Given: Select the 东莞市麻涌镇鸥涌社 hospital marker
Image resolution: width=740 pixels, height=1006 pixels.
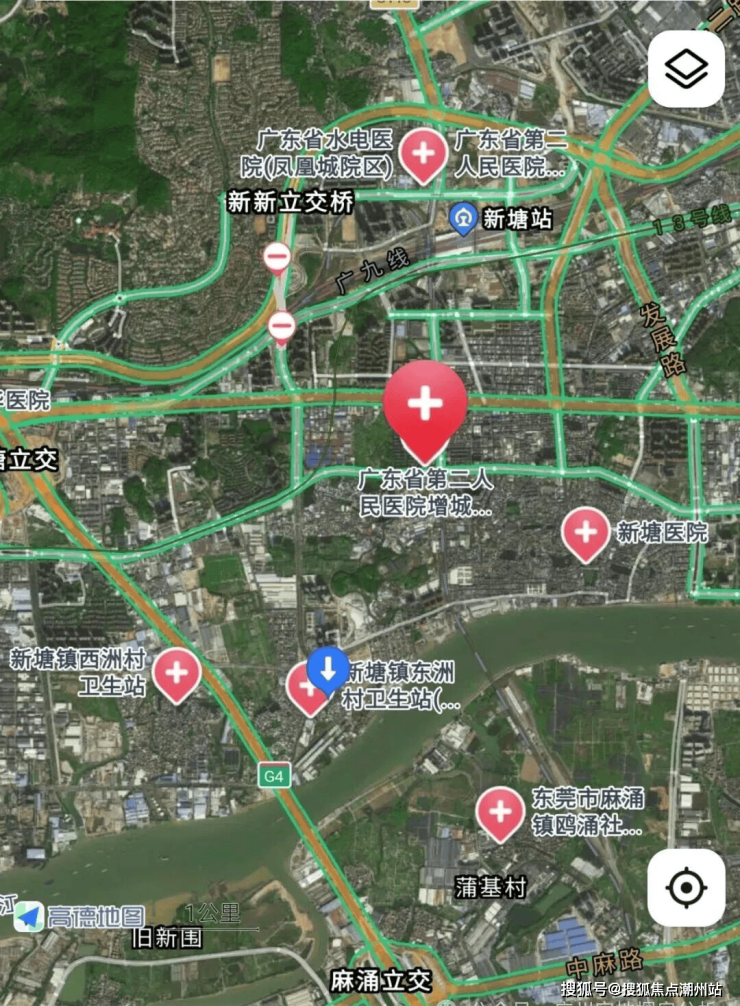Looking at the screenshot, I should pos(500,811).
